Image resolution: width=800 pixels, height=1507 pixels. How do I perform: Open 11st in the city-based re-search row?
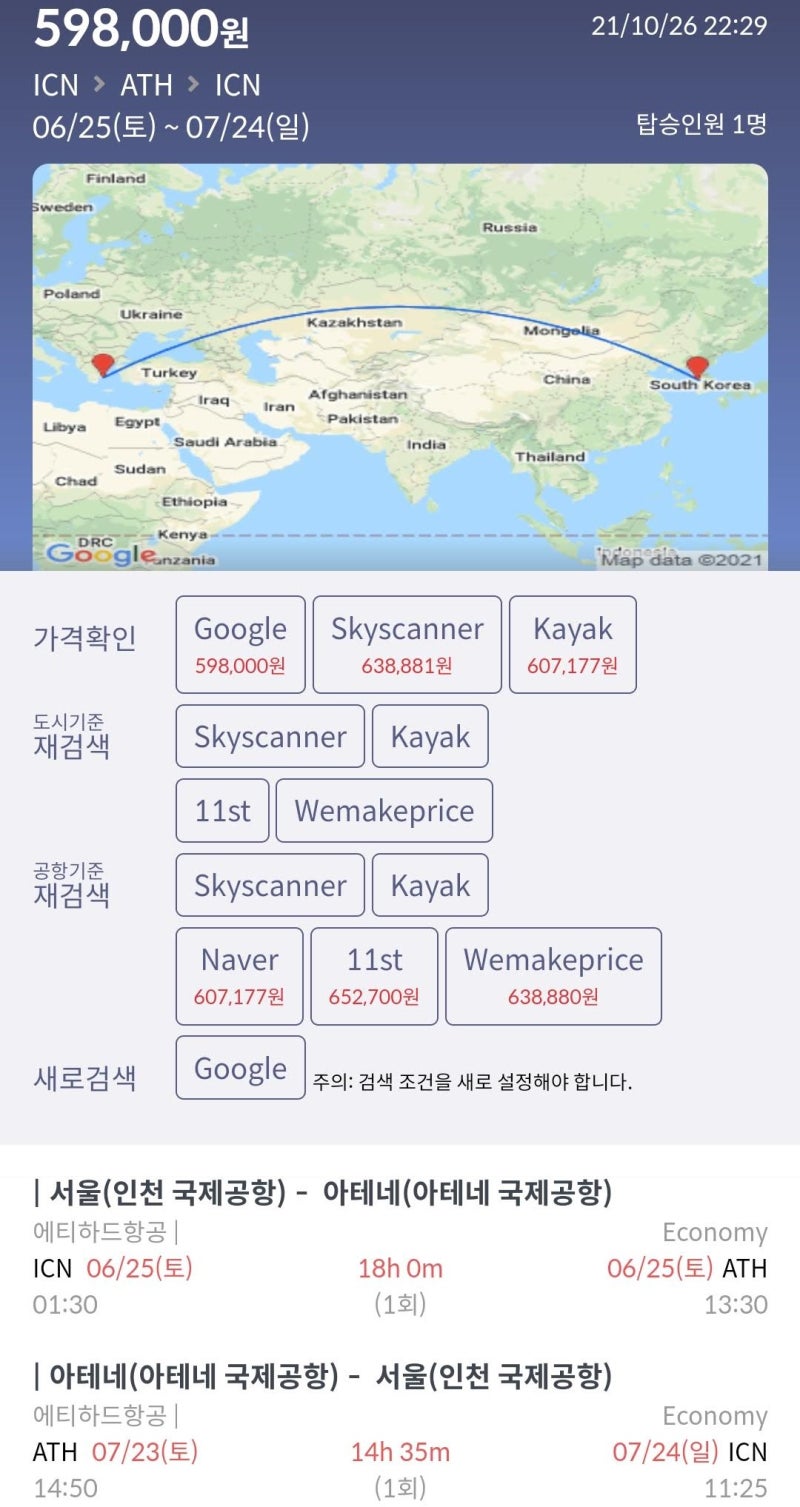point(221,810)
